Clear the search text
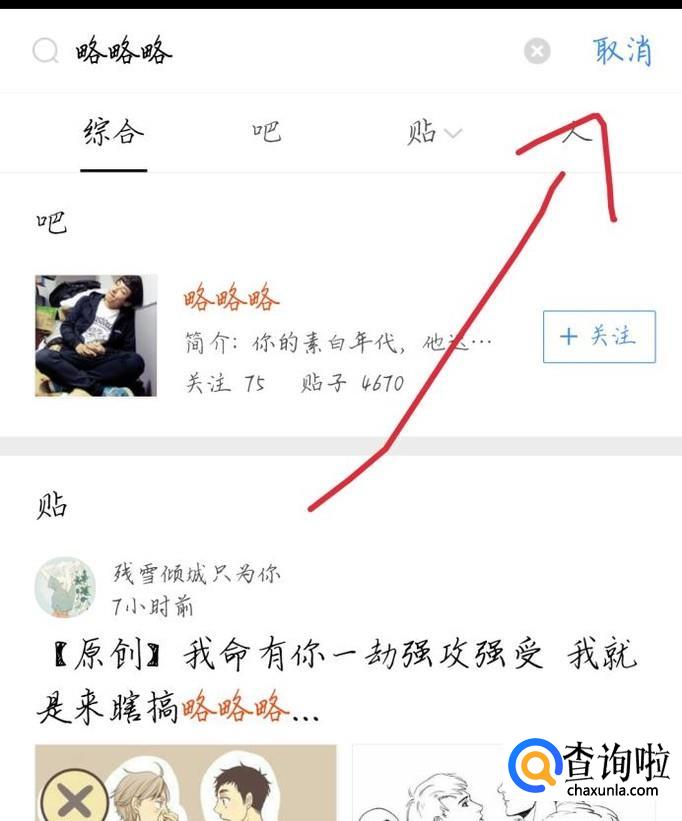Screen dimensions: 682x821 [x=537, y=51]
